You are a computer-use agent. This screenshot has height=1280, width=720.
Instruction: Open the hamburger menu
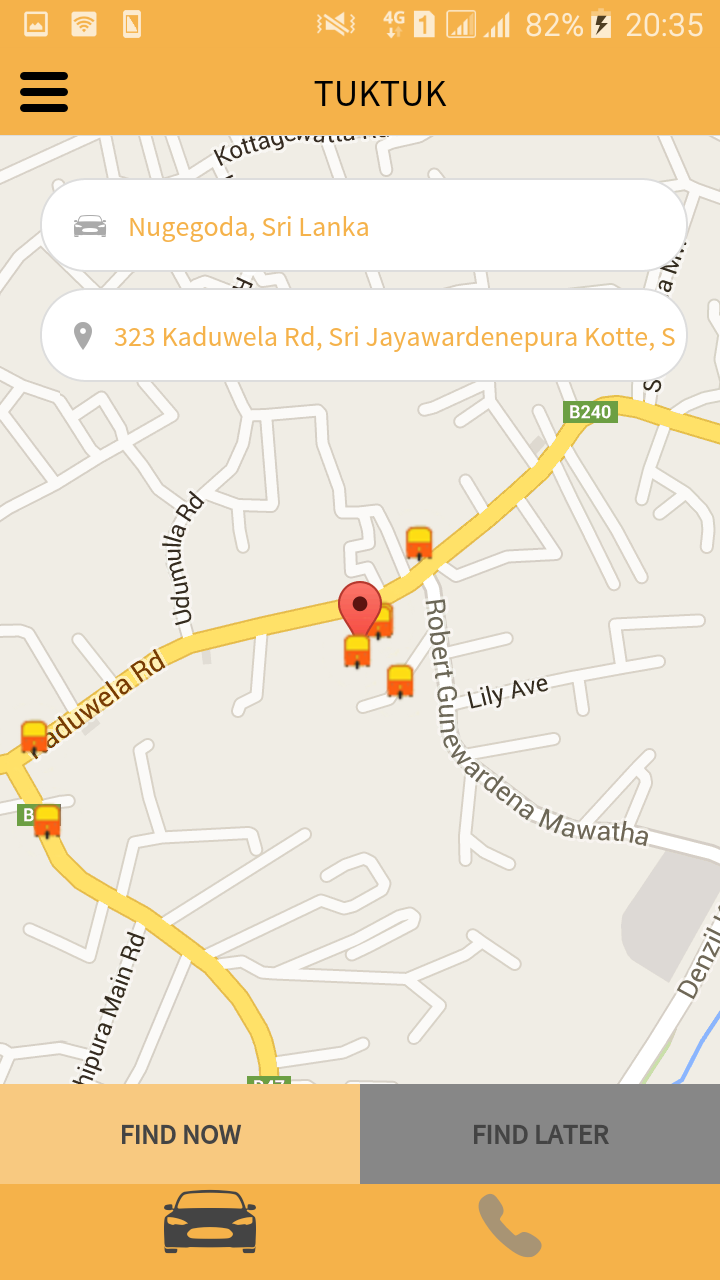(x=44, y=92)
